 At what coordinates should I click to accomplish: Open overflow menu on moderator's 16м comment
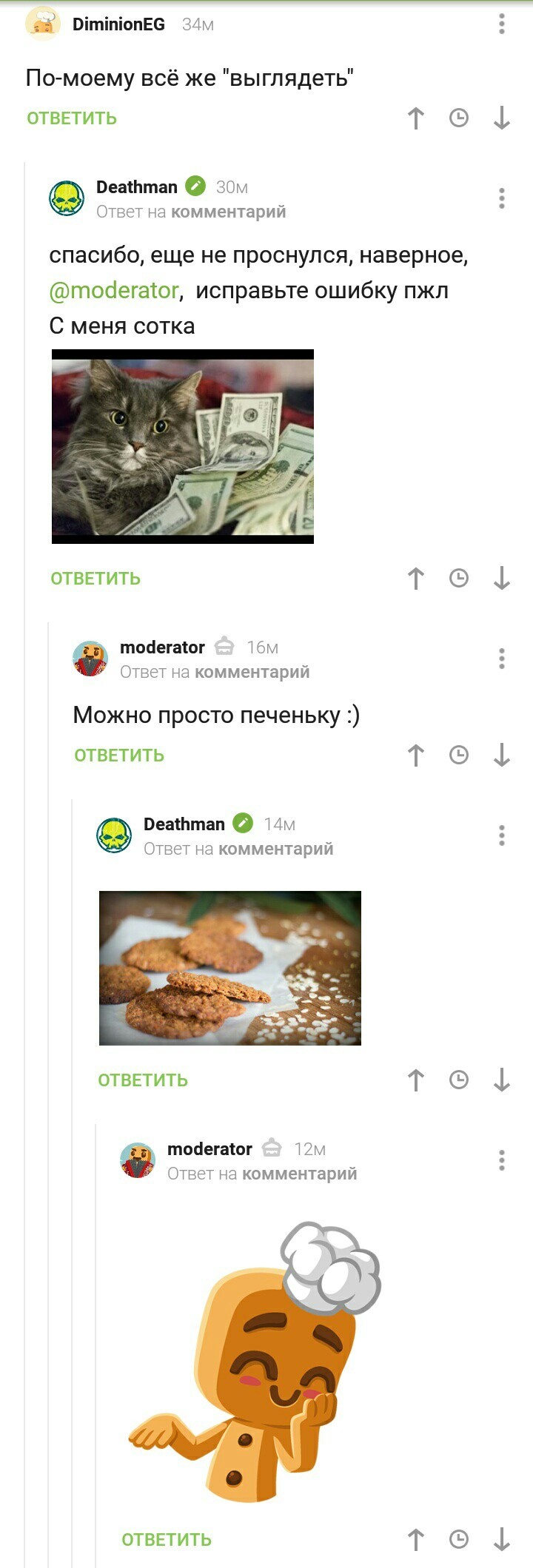(502, 659)
